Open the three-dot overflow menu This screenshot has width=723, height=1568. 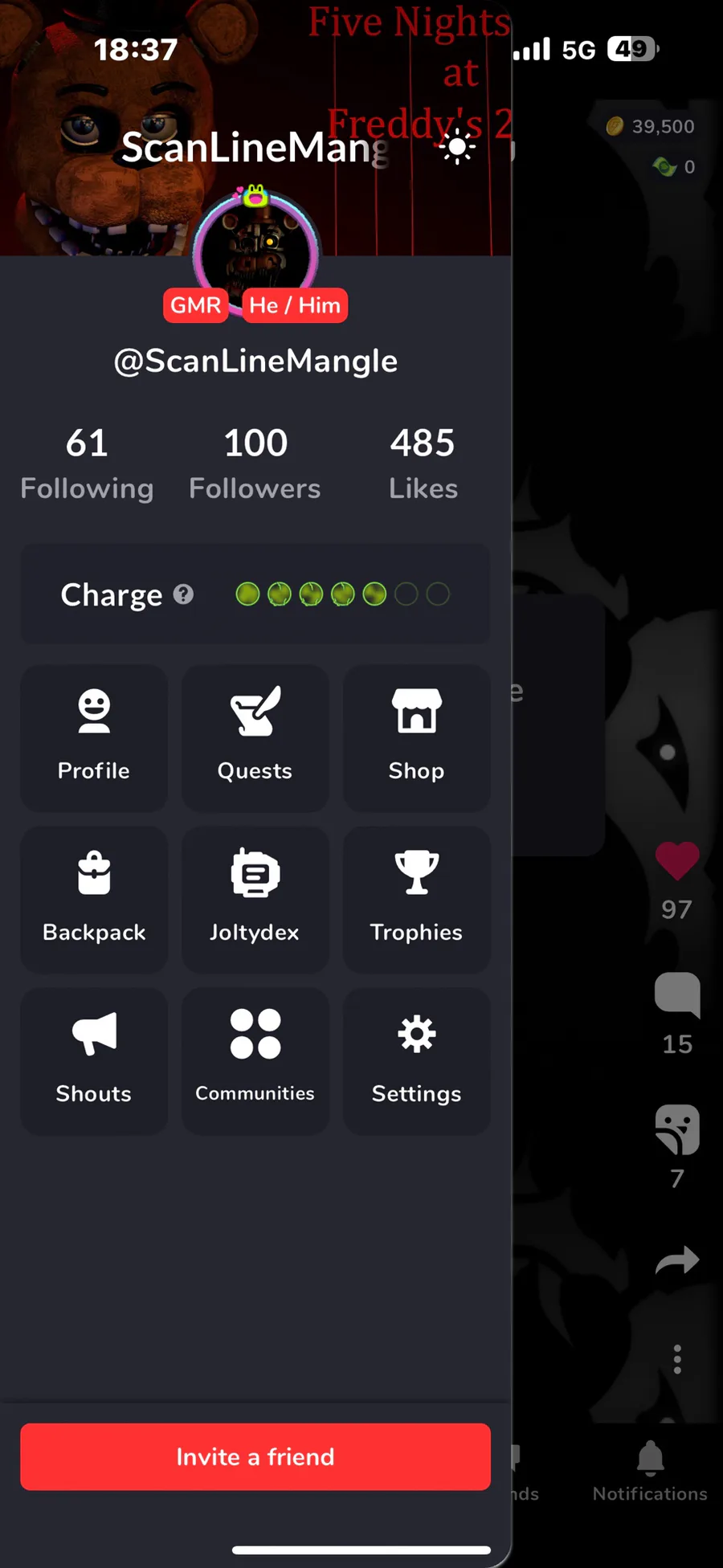(x=677, y=1359)
